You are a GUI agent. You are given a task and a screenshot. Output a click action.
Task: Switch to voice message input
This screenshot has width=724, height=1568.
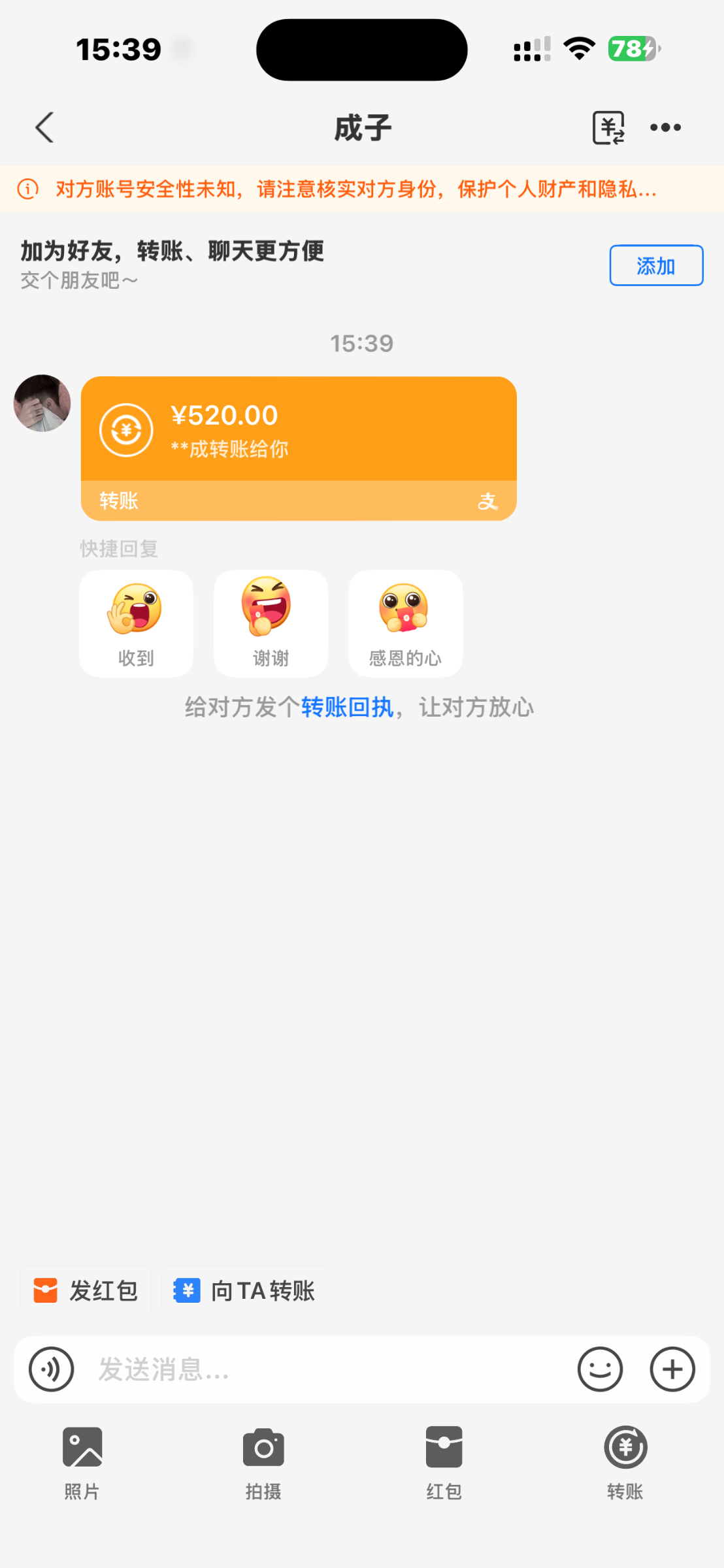tap(51, 1369)
